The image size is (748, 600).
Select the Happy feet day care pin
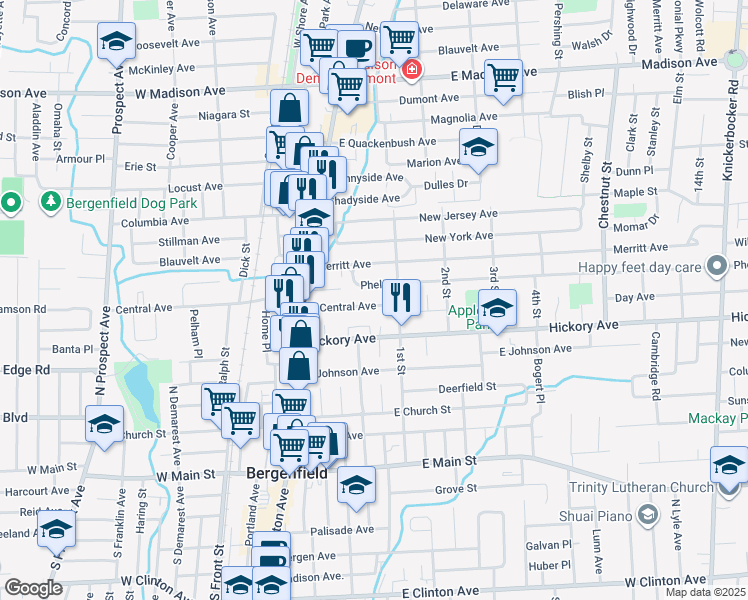(x=717, y=266)
